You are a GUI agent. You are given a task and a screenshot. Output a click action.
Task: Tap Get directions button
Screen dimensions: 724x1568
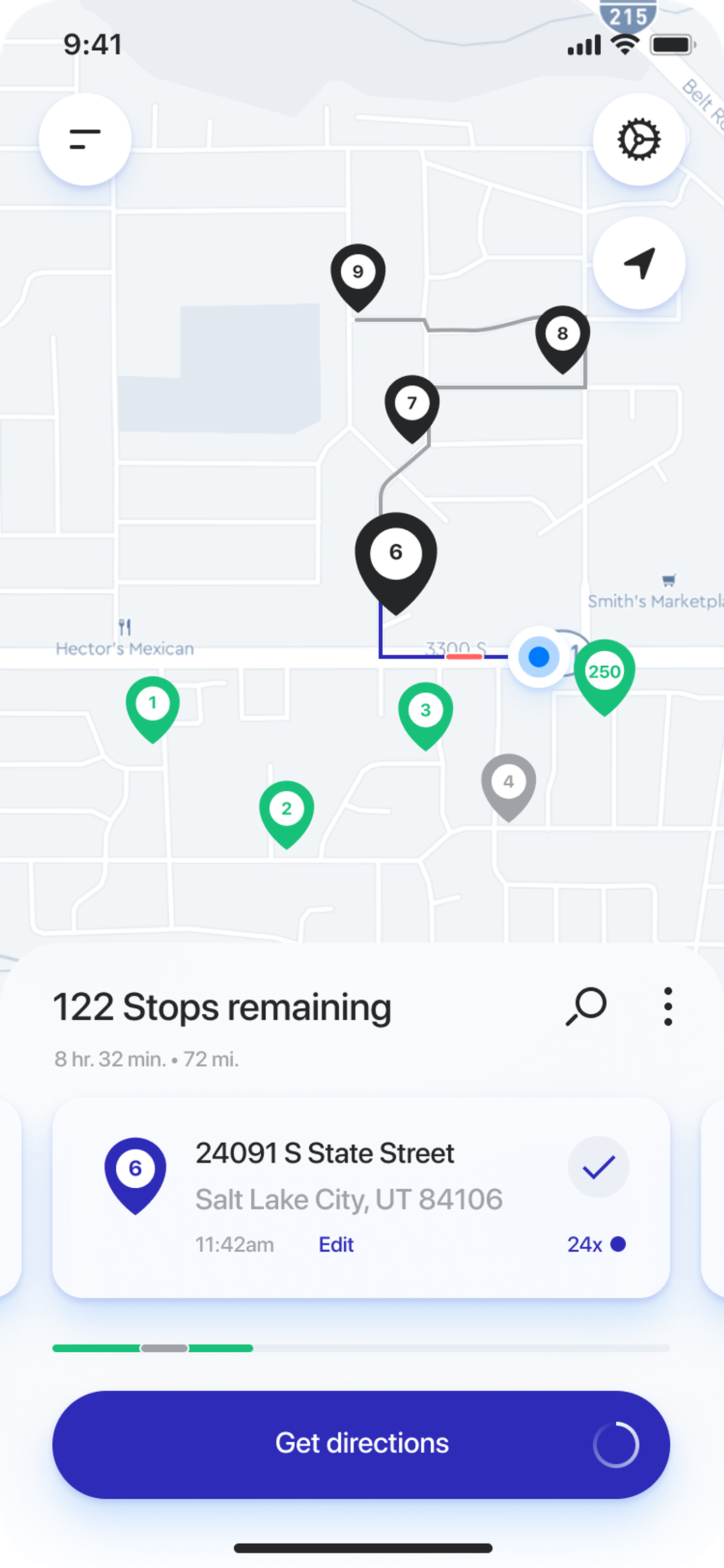click(x=361, y=1444)
